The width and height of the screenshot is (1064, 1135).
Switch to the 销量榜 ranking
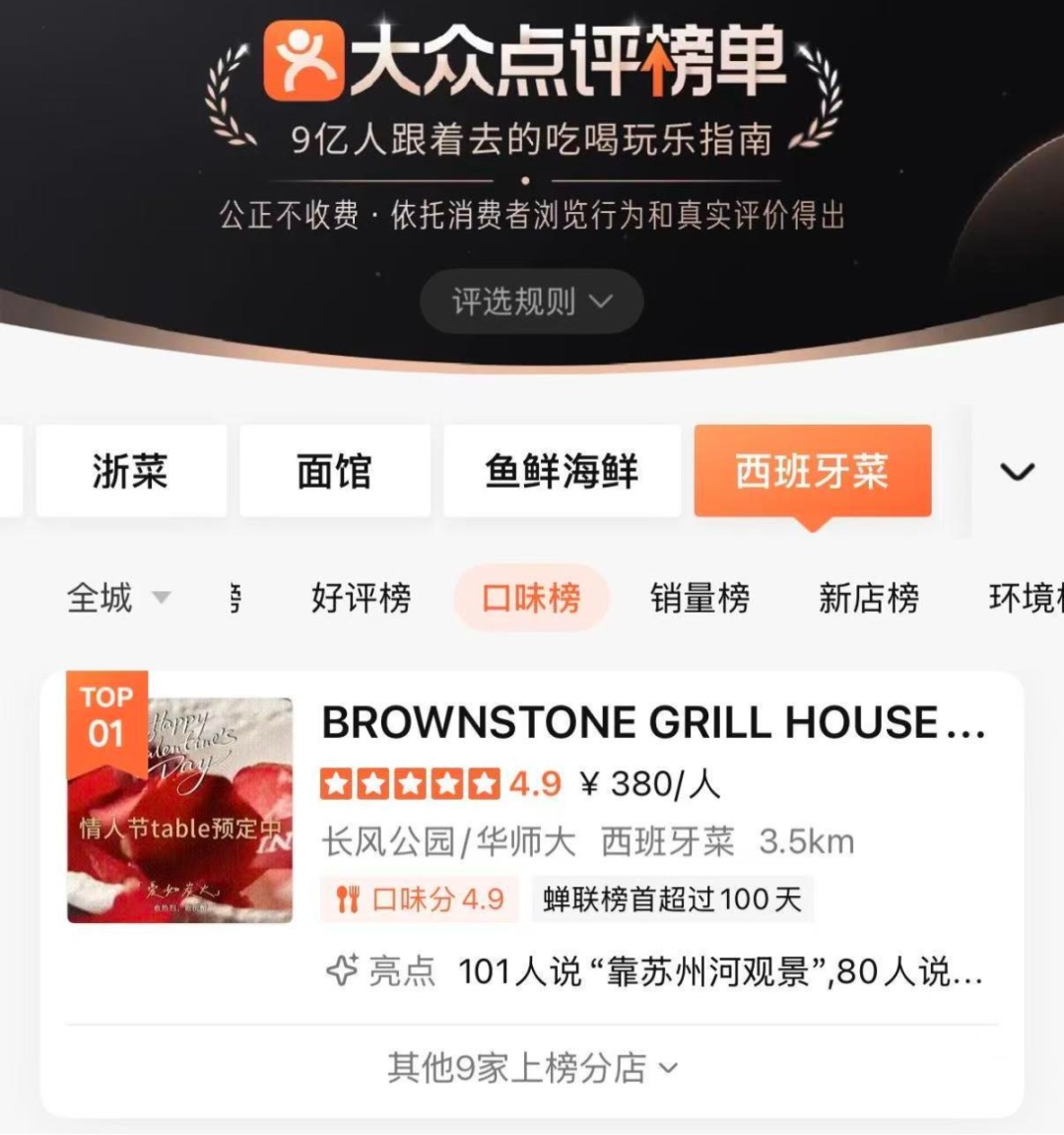point(699,597)
